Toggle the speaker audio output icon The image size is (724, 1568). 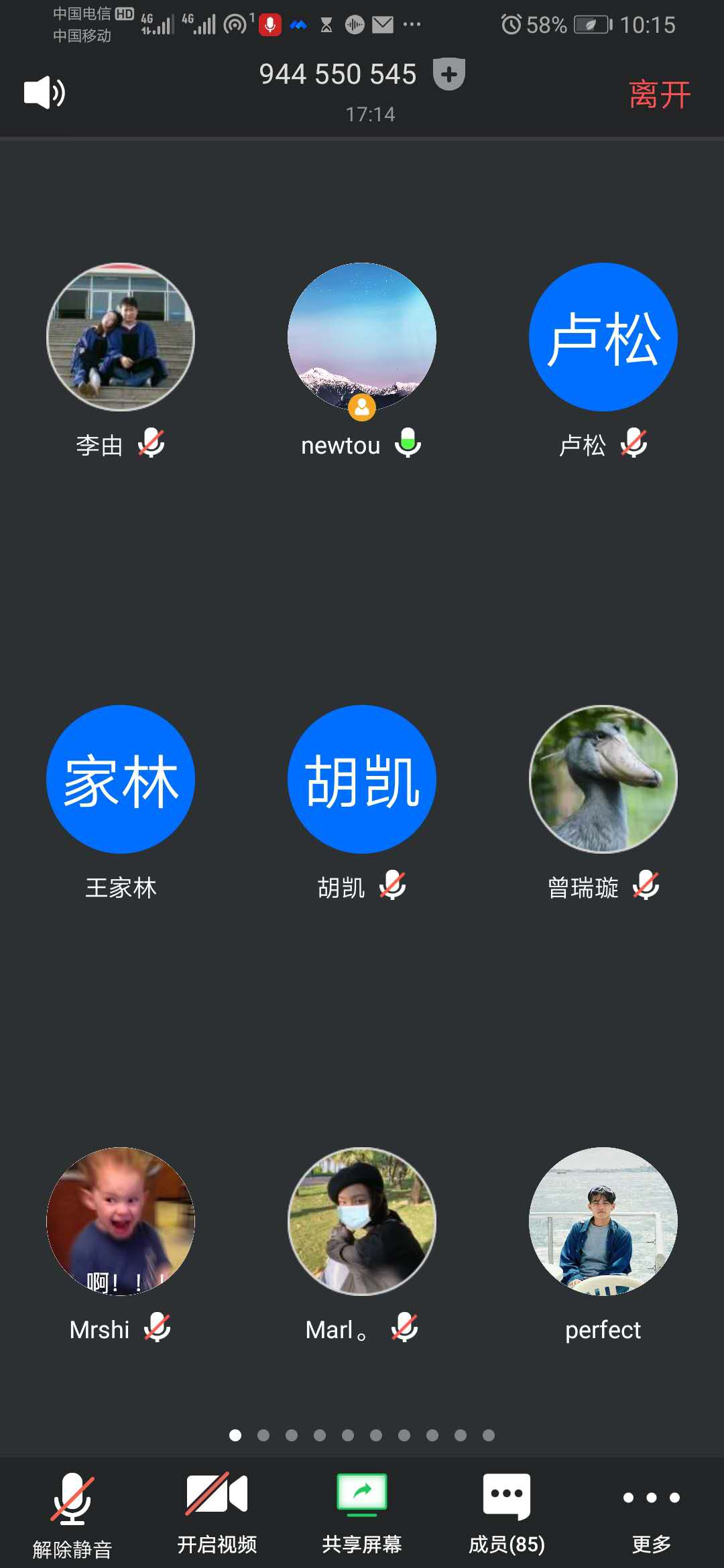[44, 92]
